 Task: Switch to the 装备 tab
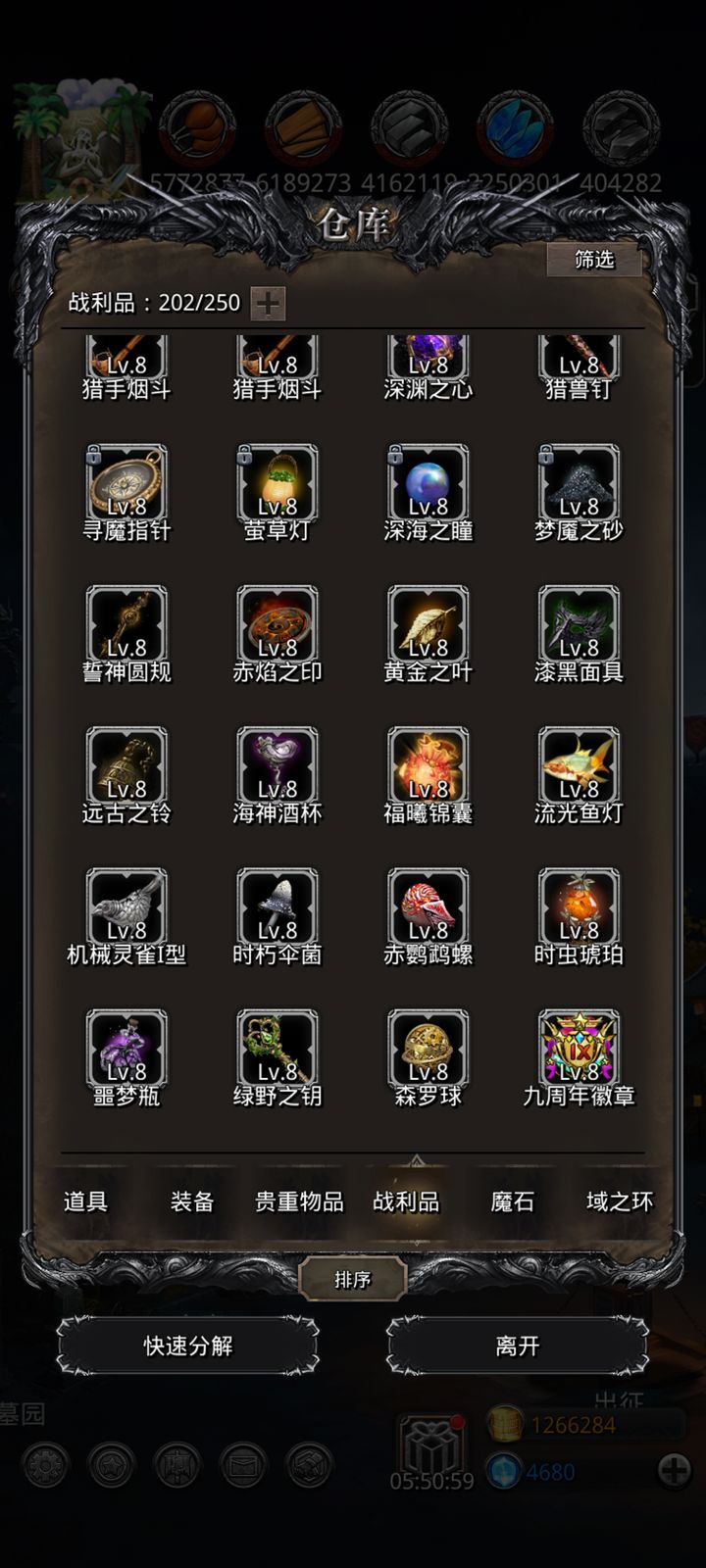click(192, 1201)
